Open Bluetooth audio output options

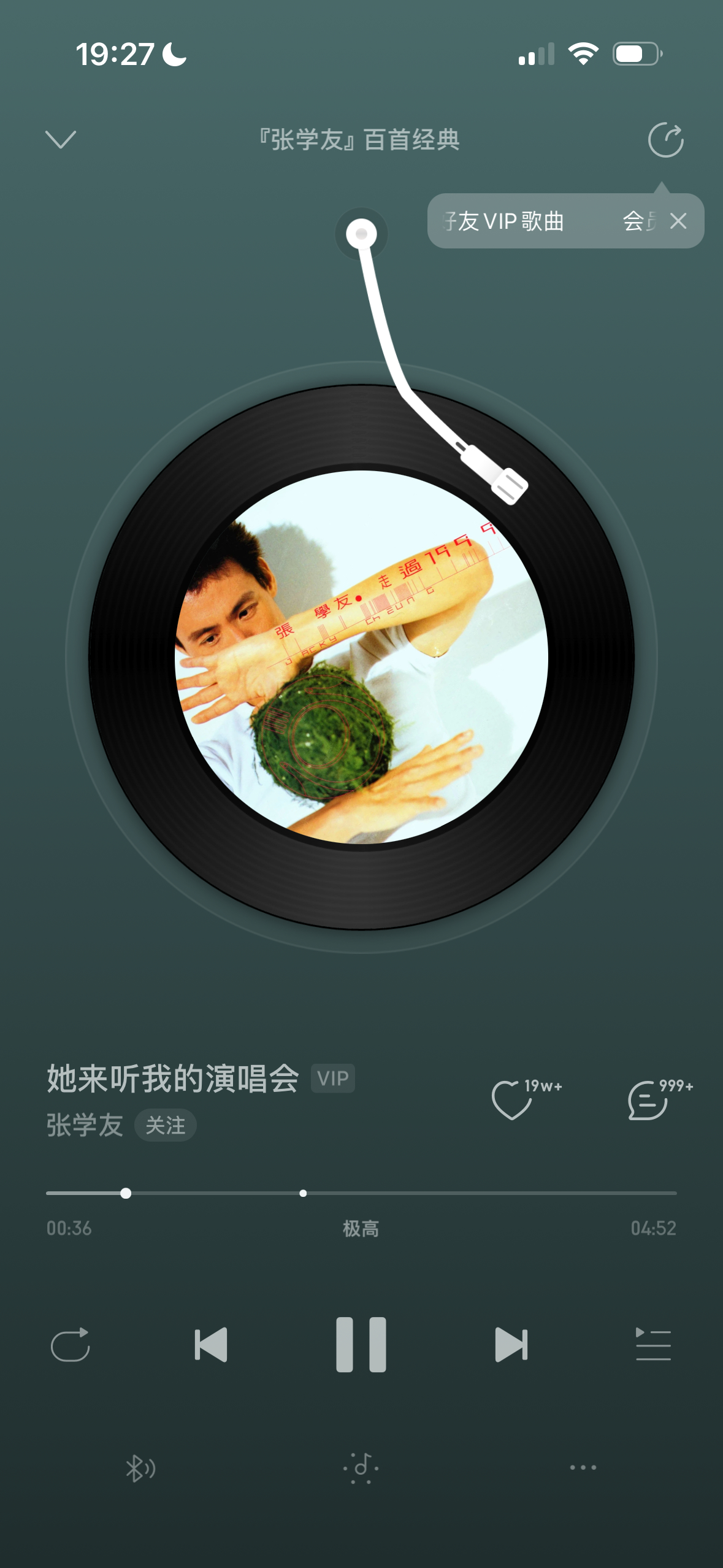pyautogui.click(x=140, y=1468)
